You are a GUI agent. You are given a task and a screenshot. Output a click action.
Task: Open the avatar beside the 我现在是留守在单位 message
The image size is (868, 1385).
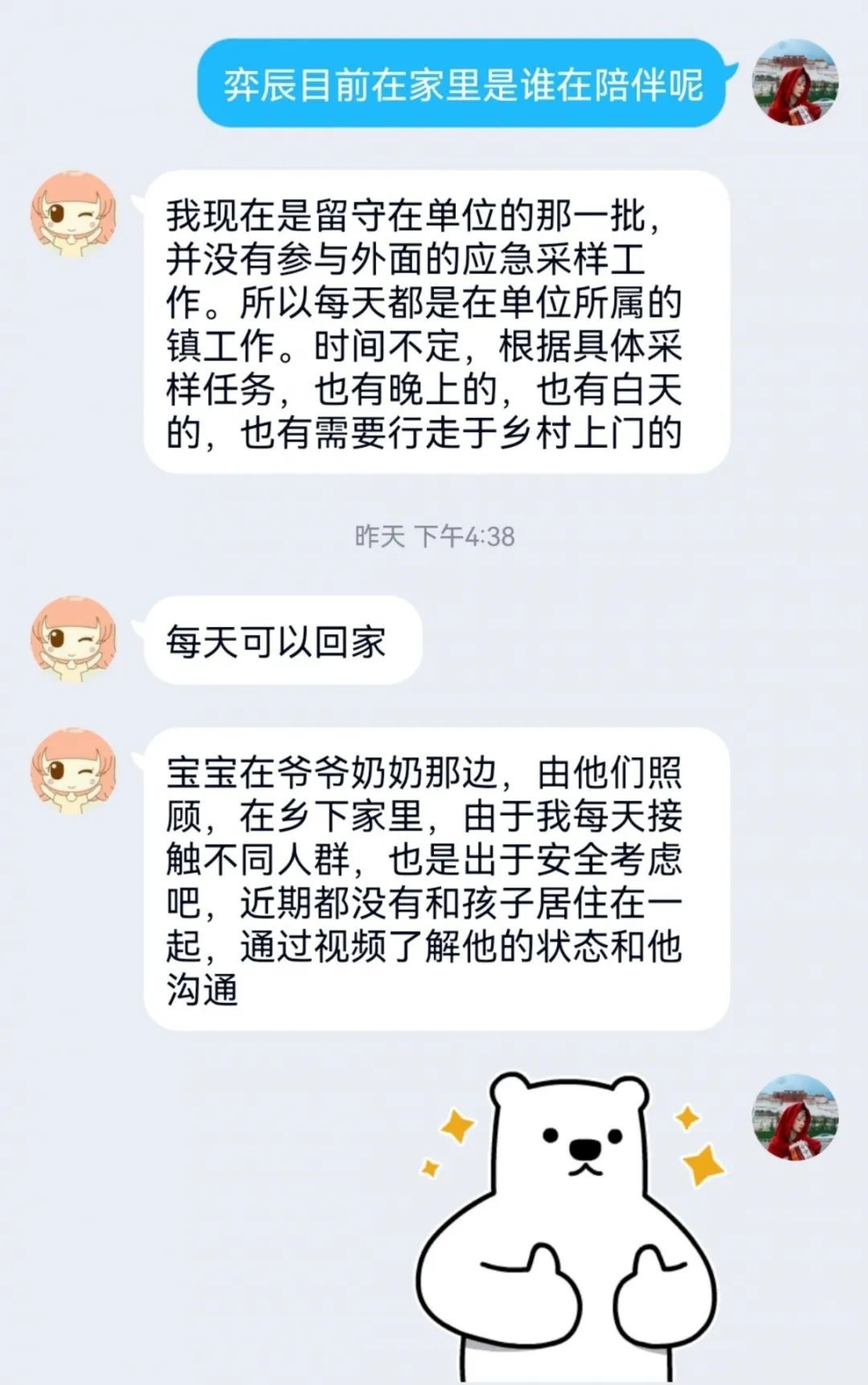coord(73,214)
